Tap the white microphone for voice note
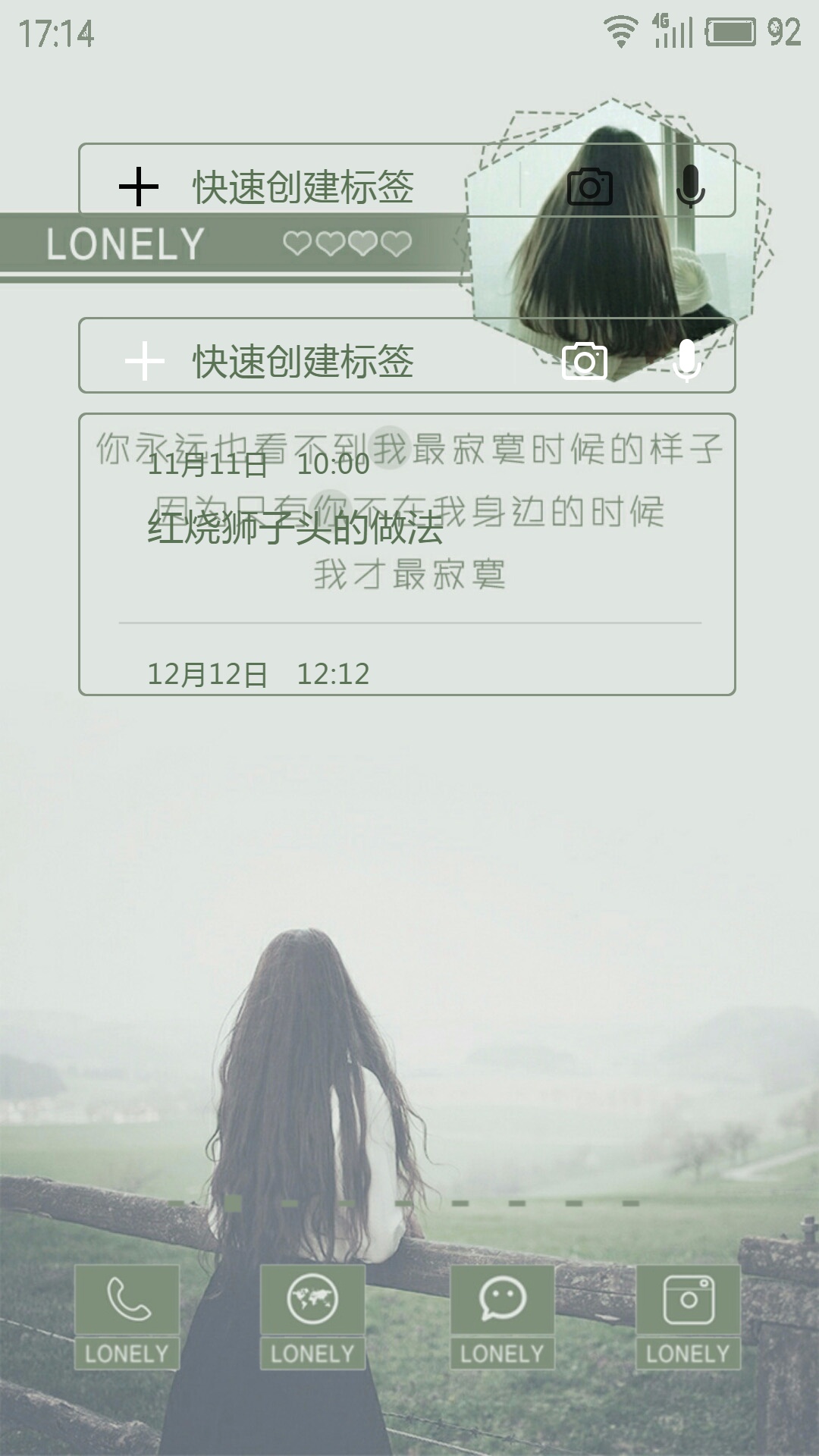 [x=687, y=361]
